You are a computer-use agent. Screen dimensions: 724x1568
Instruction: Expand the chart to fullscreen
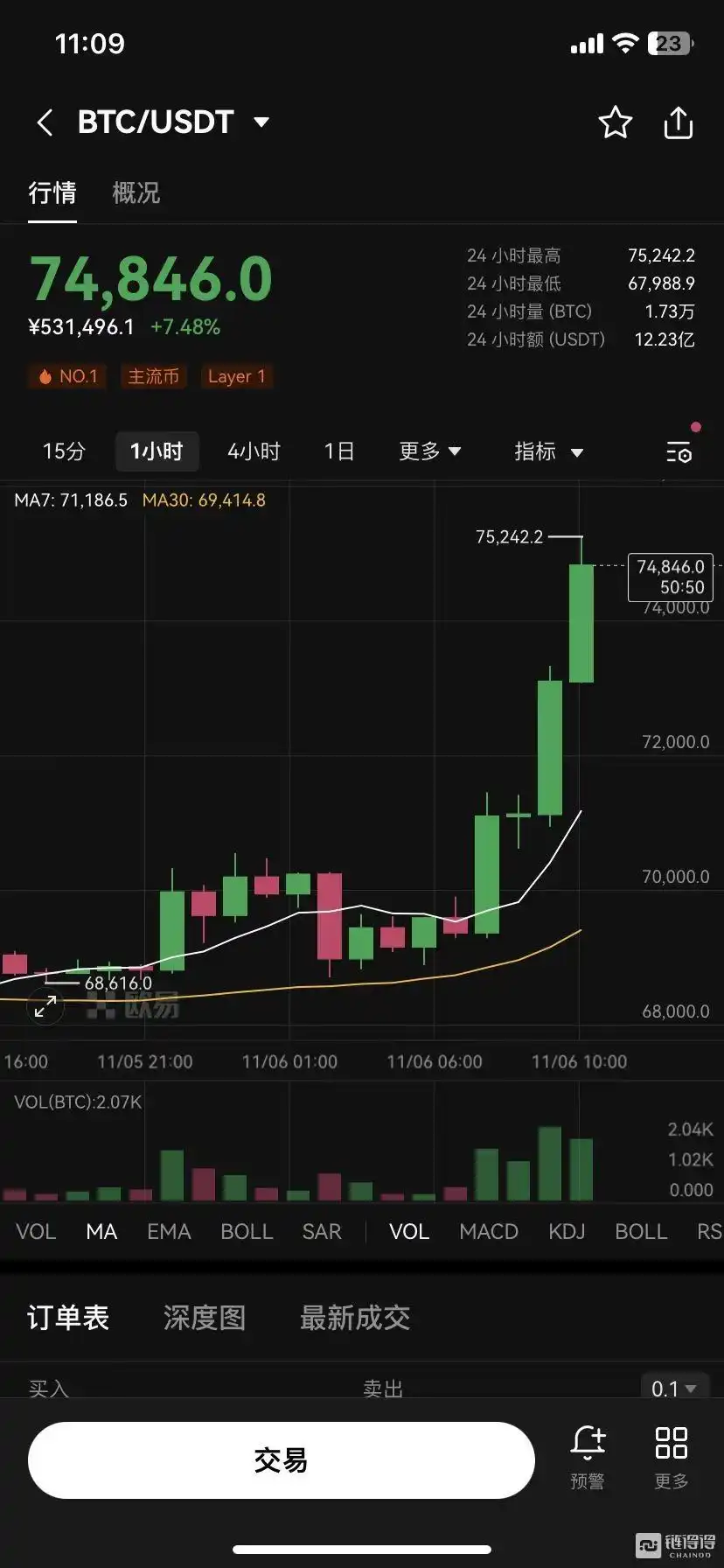pos(45,1008)
